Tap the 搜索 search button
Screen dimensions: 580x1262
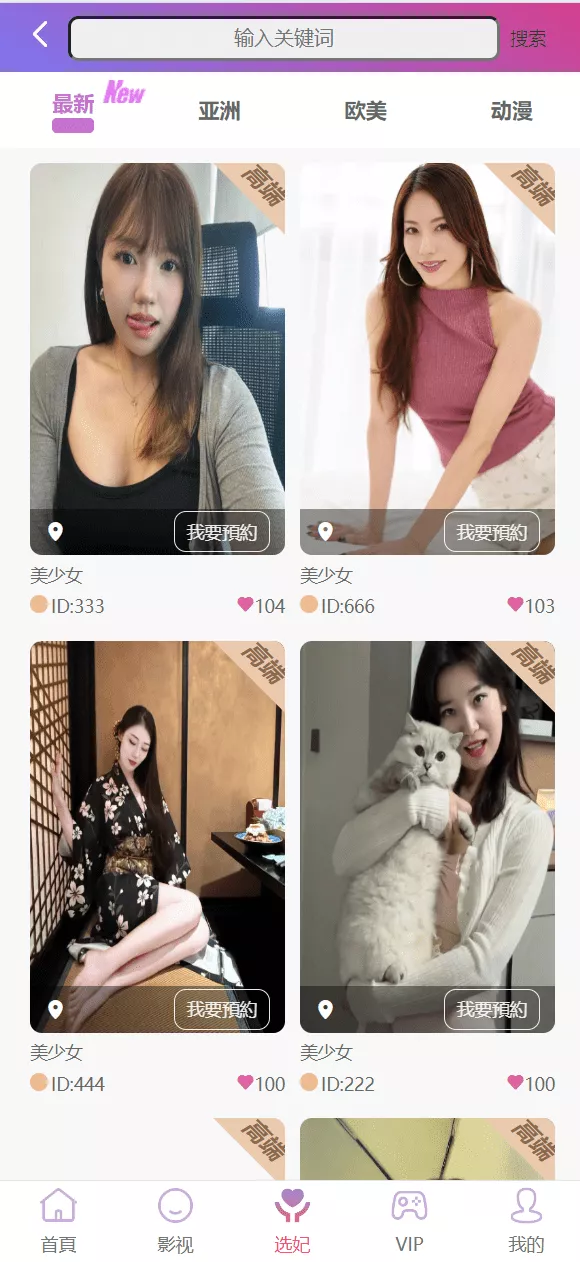pyautogui.click(x=528, y=39)
